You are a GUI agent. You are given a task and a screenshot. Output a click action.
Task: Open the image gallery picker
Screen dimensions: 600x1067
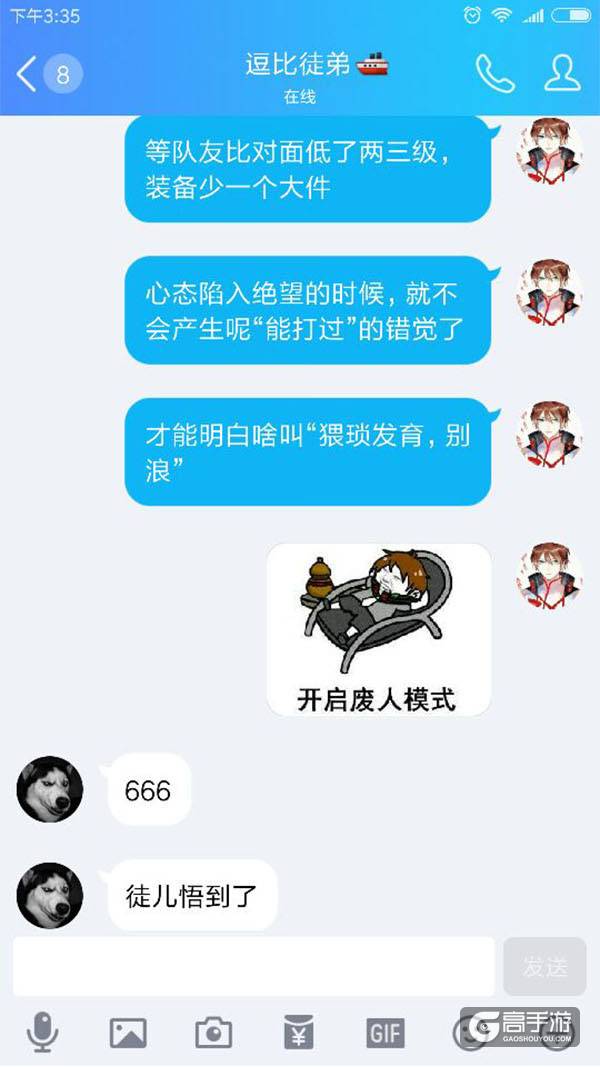128,1033
